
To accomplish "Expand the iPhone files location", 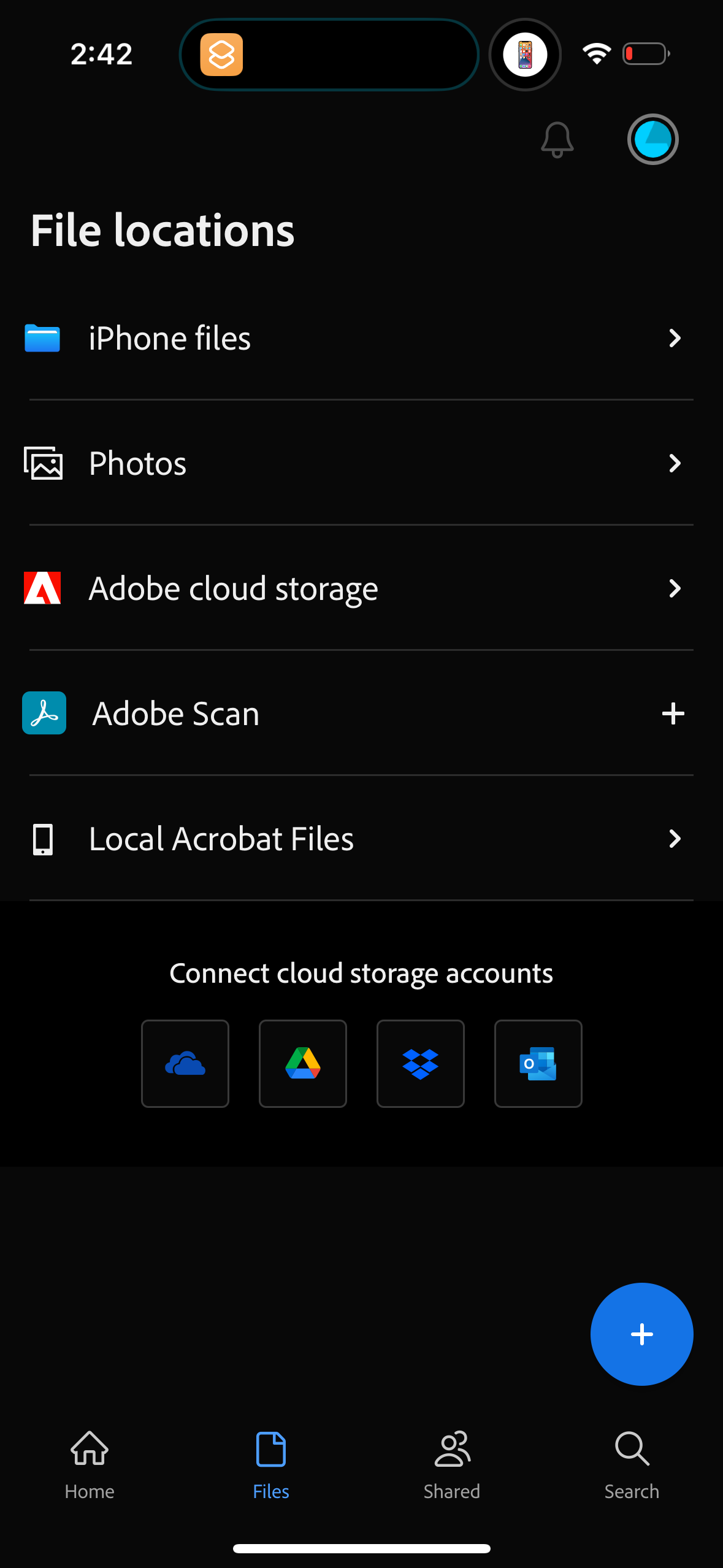I will click(675, 338).
